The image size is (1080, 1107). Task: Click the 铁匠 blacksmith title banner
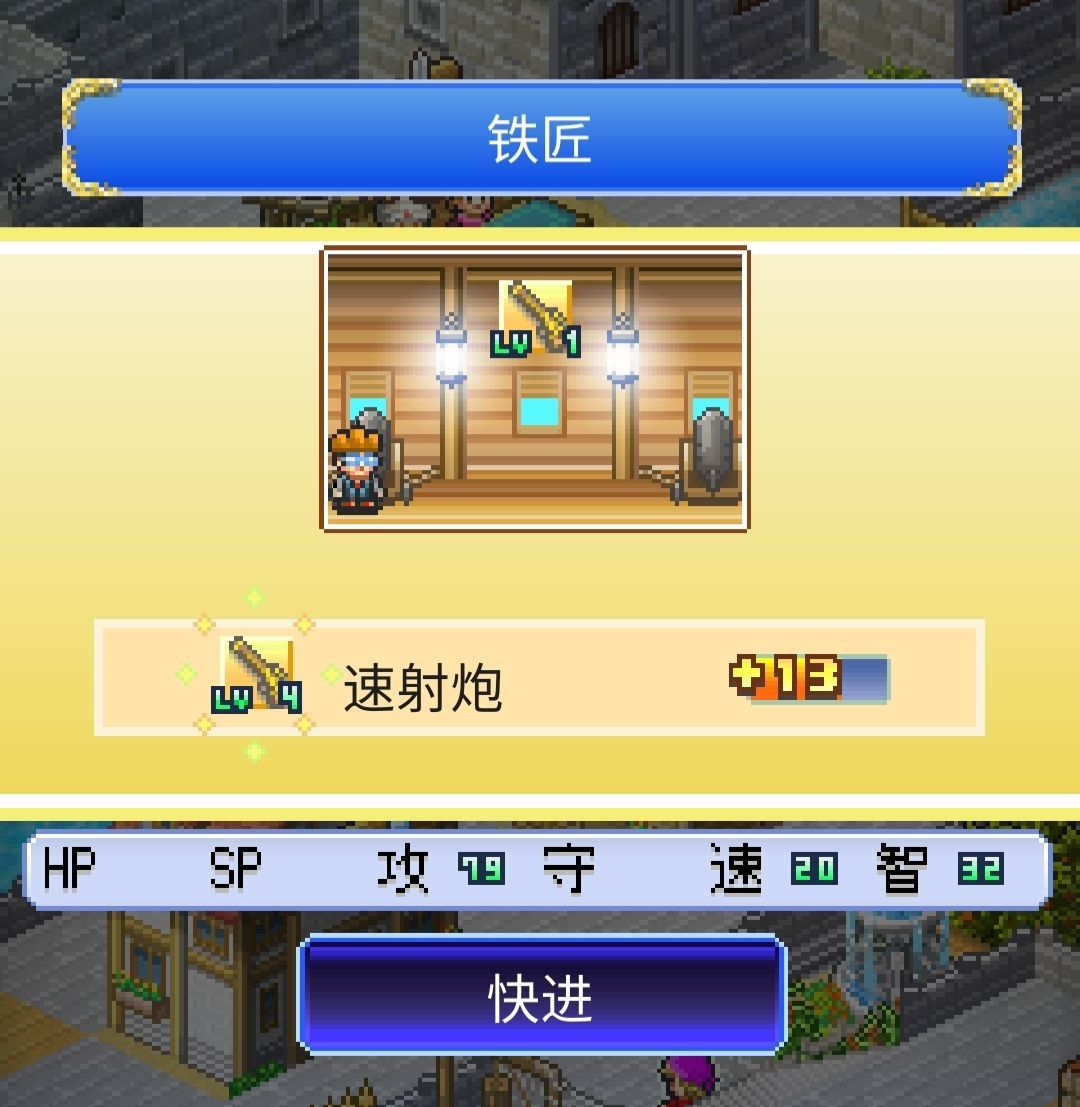pyautogui.click(x=539, y=138)
